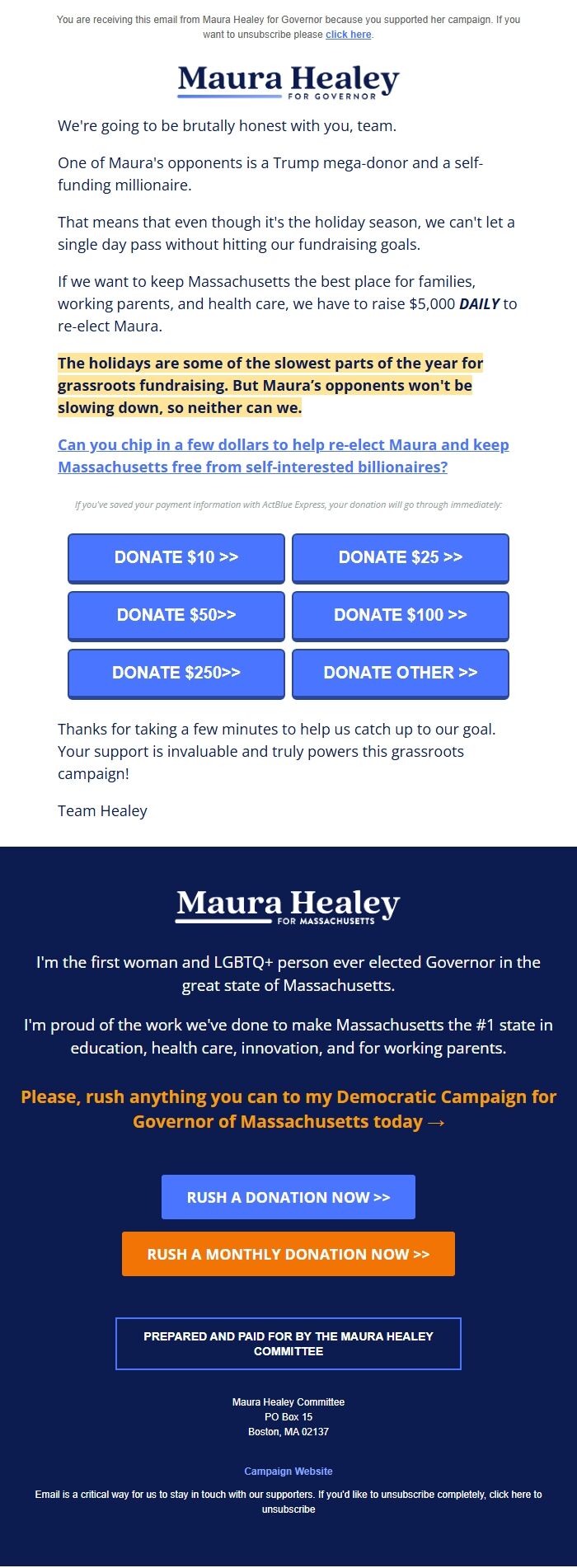Visit the Campaign Website link
577x1568 pixels.
(x=288, y=1471)
